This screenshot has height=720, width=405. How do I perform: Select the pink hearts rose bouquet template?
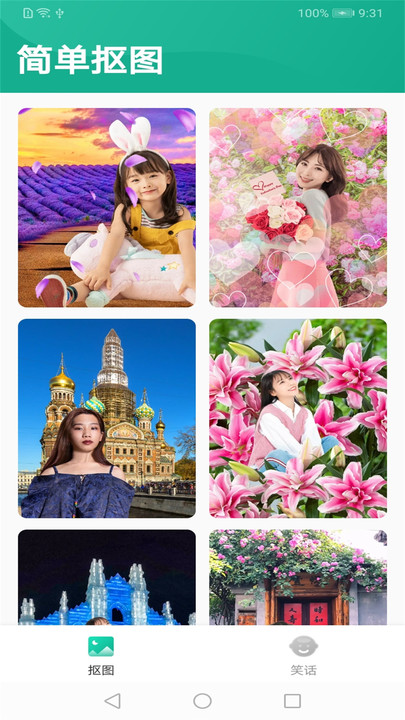298,208
